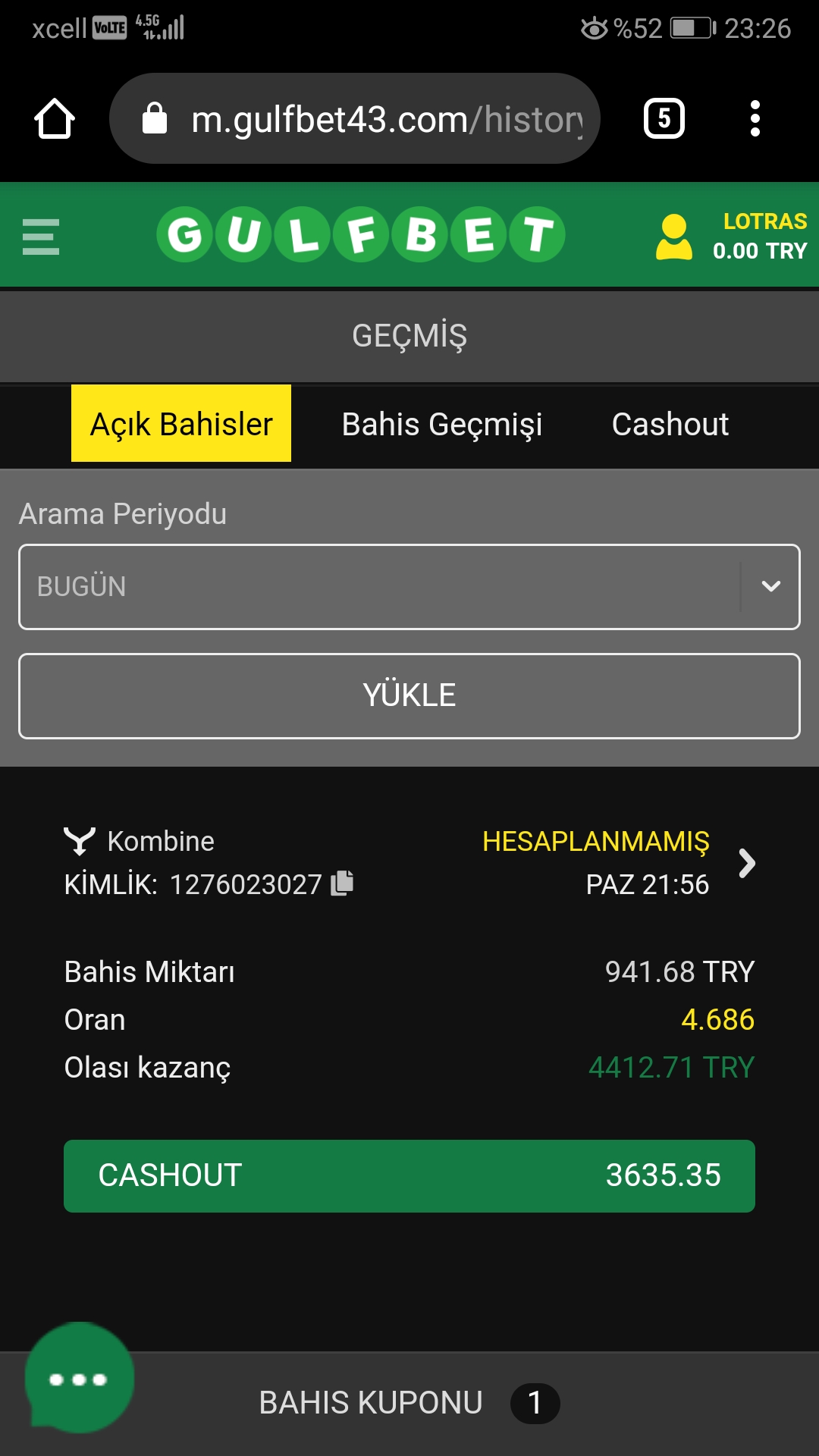Image resolution: width=819 pixels, height=1456 pixels.
Task: Open the live chat bubble
Action: (80, 1378)
